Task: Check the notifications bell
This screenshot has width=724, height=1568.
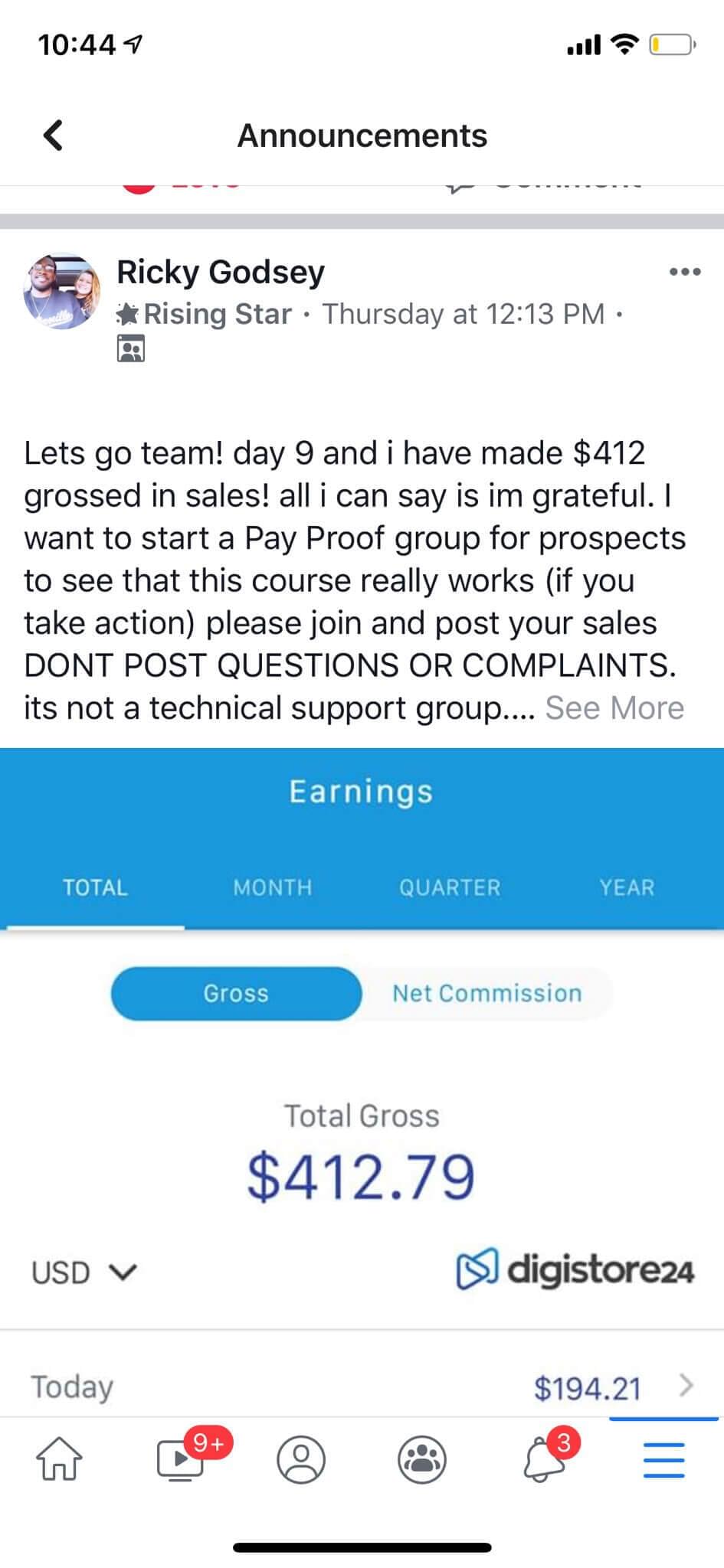Action: click(542, 1459)
